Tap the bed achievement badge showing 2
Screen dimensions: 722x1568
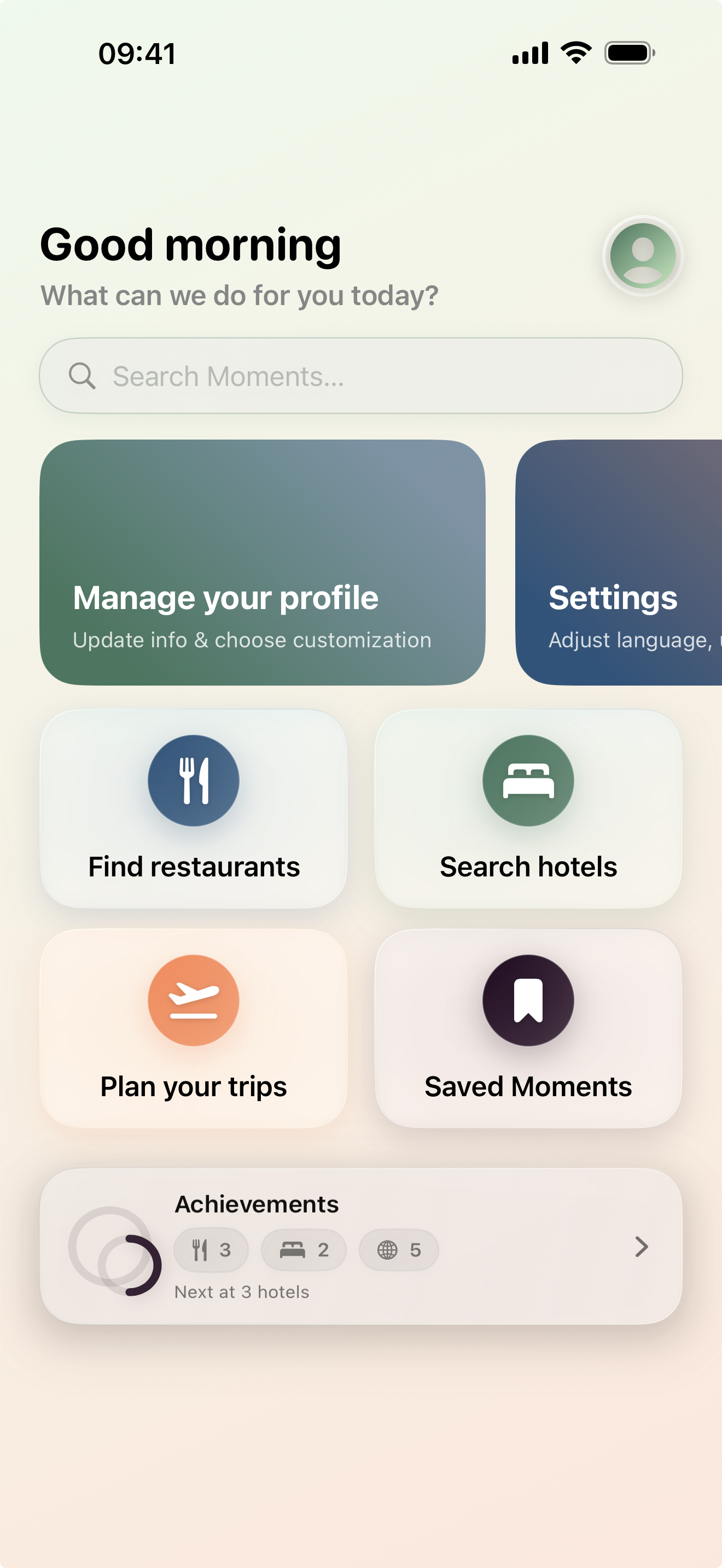pos(304,1249)
